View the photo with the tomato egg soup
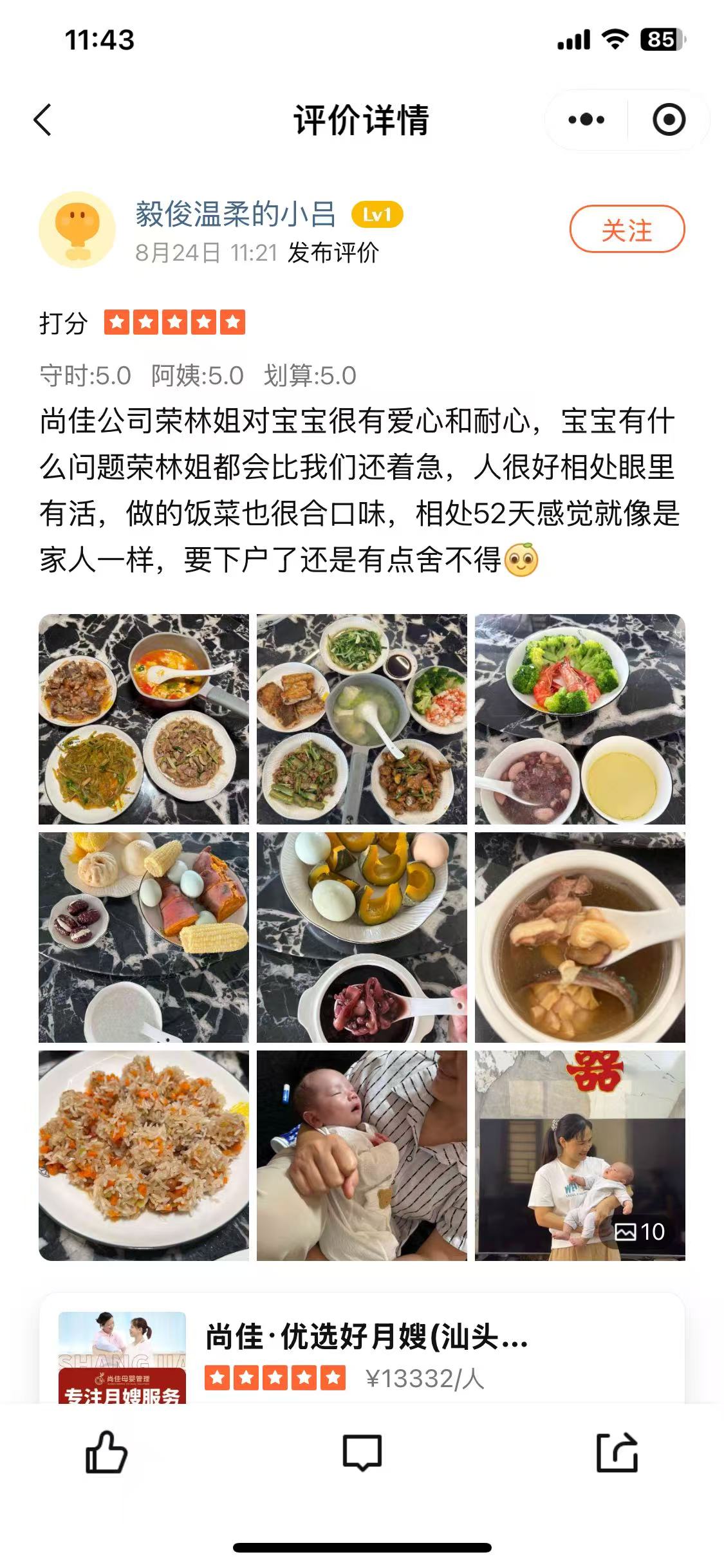Image resolution: width=724 pixels, height=1568 pixels. point(144,719)
